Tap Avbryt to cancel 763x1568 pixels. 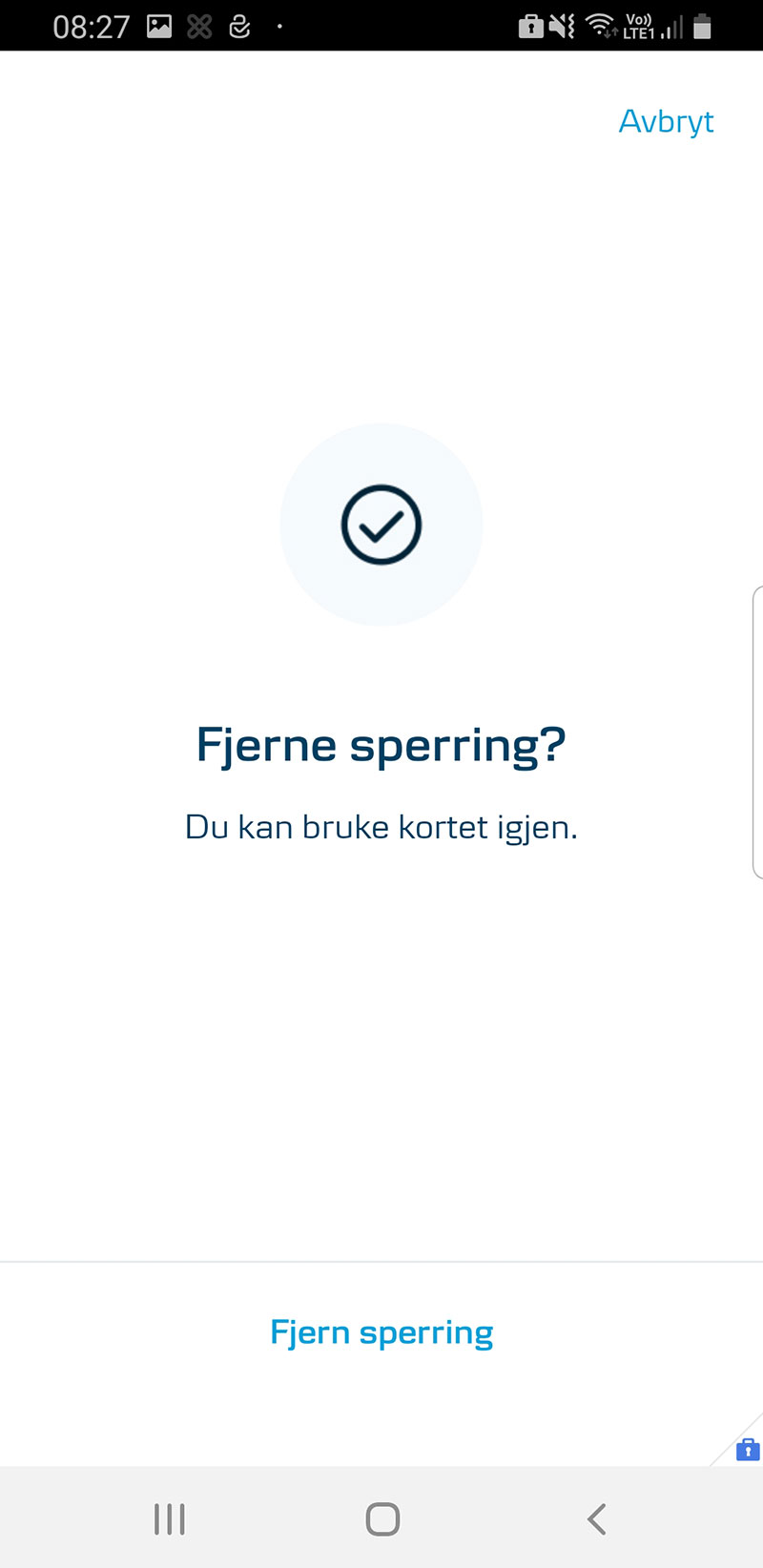click(666, 121)
